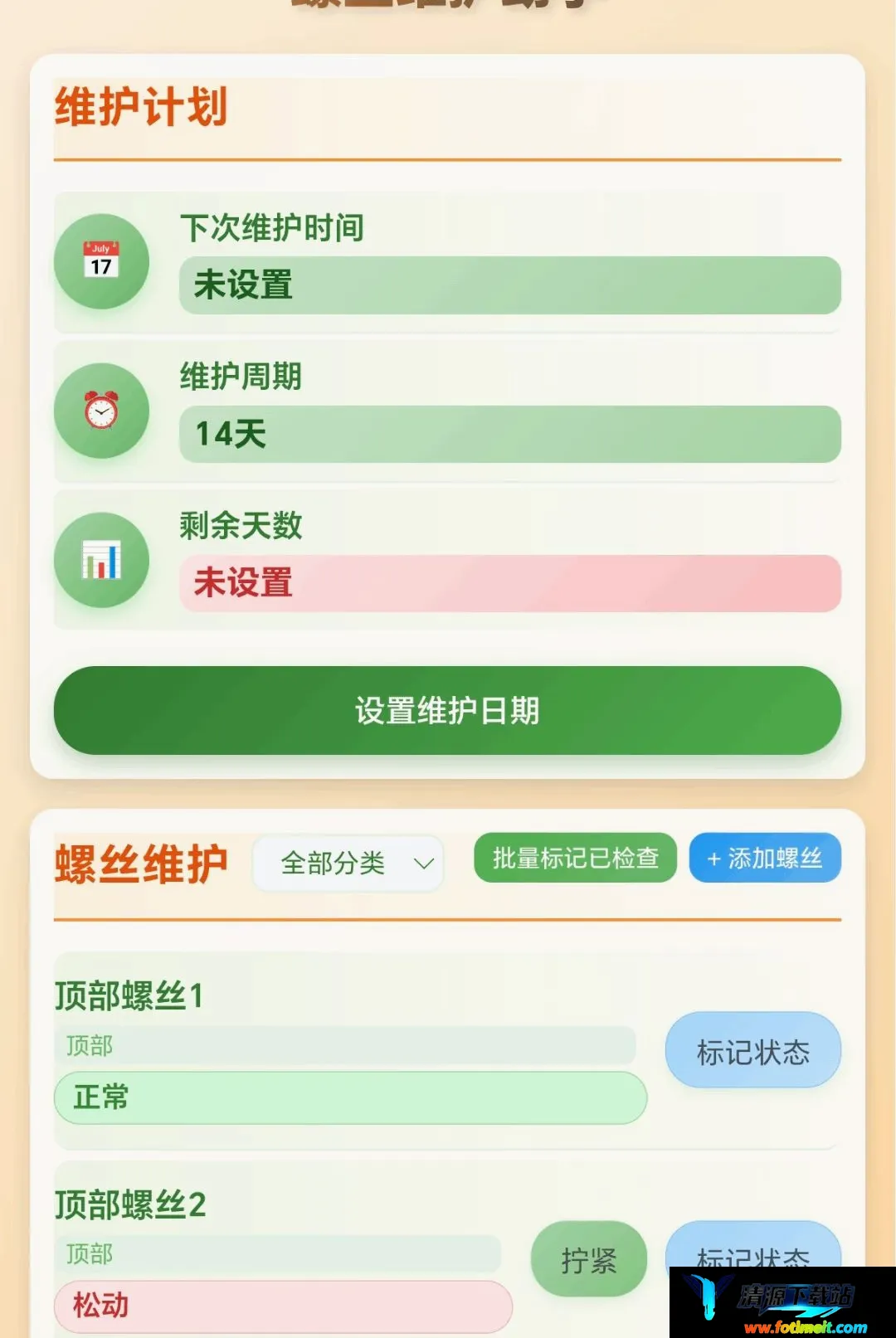Tap 标记状态 for 顶部螺丝2
The image size is (896, 1338).
753,1246
